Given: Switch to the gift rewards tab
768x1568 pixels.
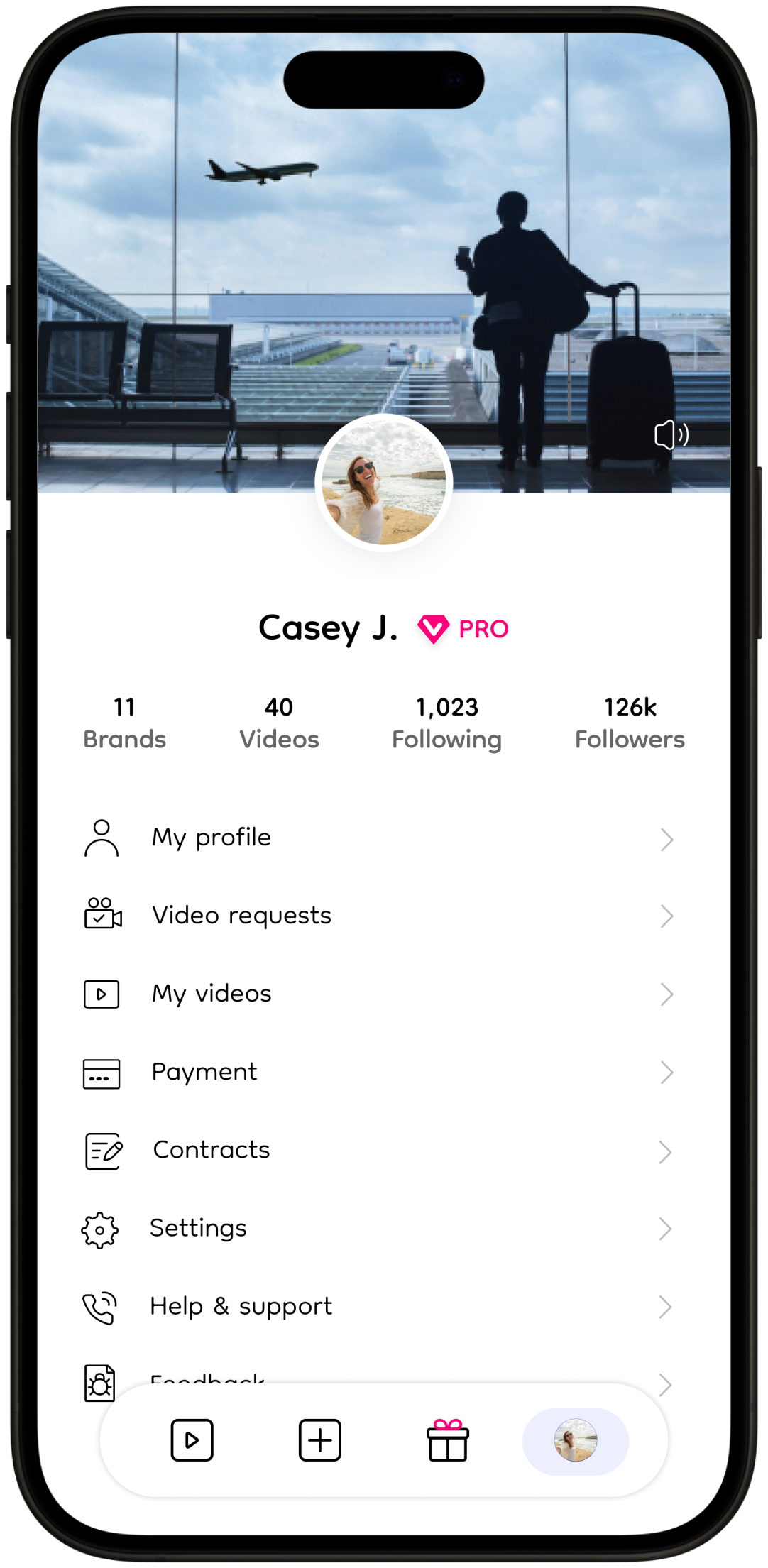Looking at the screenshot, I should tap(448, 1440).
